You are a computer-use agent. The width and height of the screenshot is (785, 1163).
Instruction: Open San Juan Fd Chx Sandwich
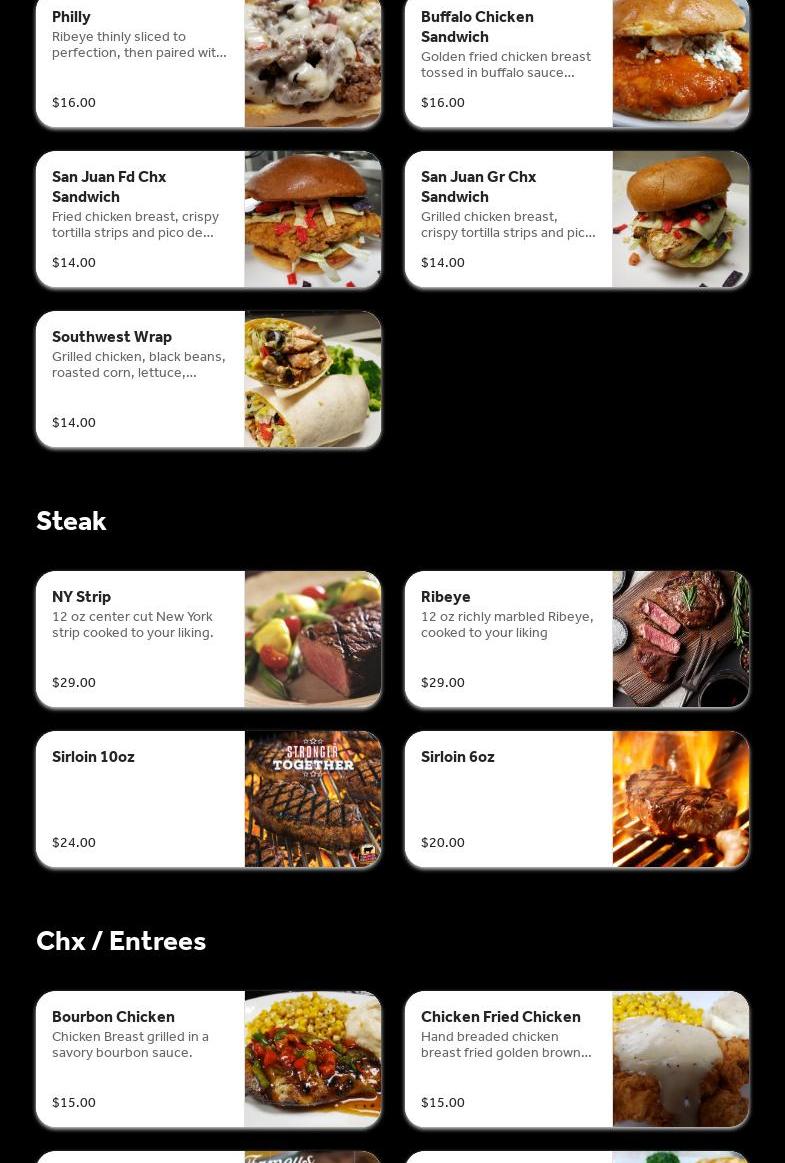[x=208, y=219]
